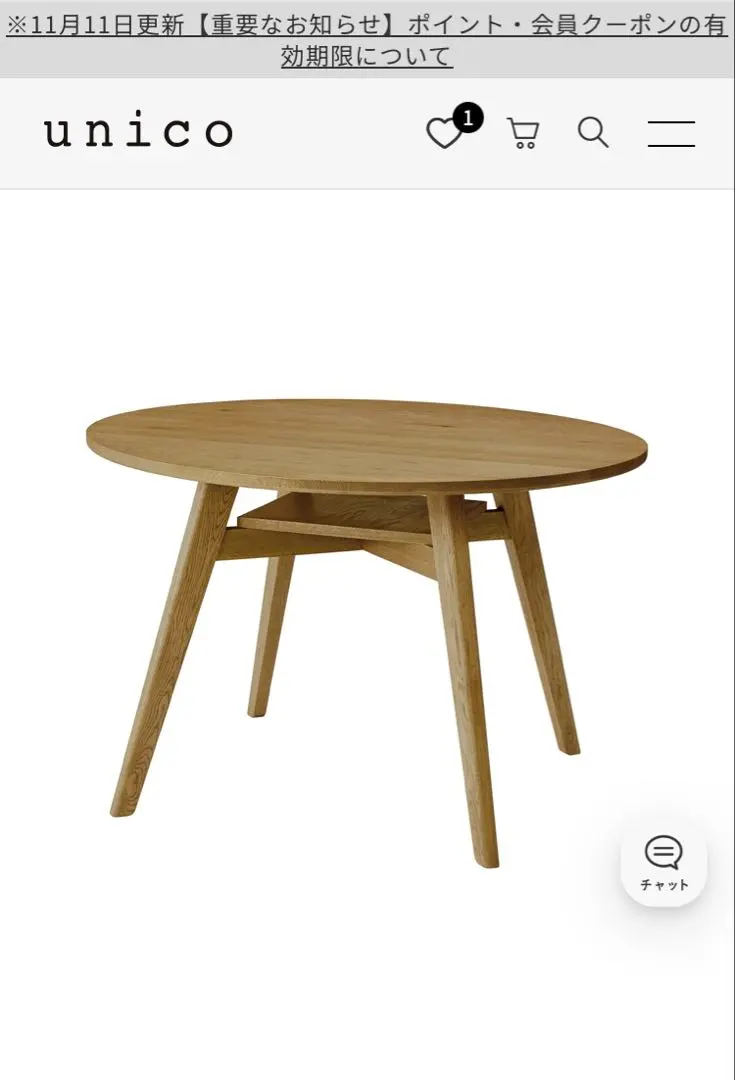Open the notice about point and coupon expiry
Screen dimensions: 735x1080
click(367, 40)
